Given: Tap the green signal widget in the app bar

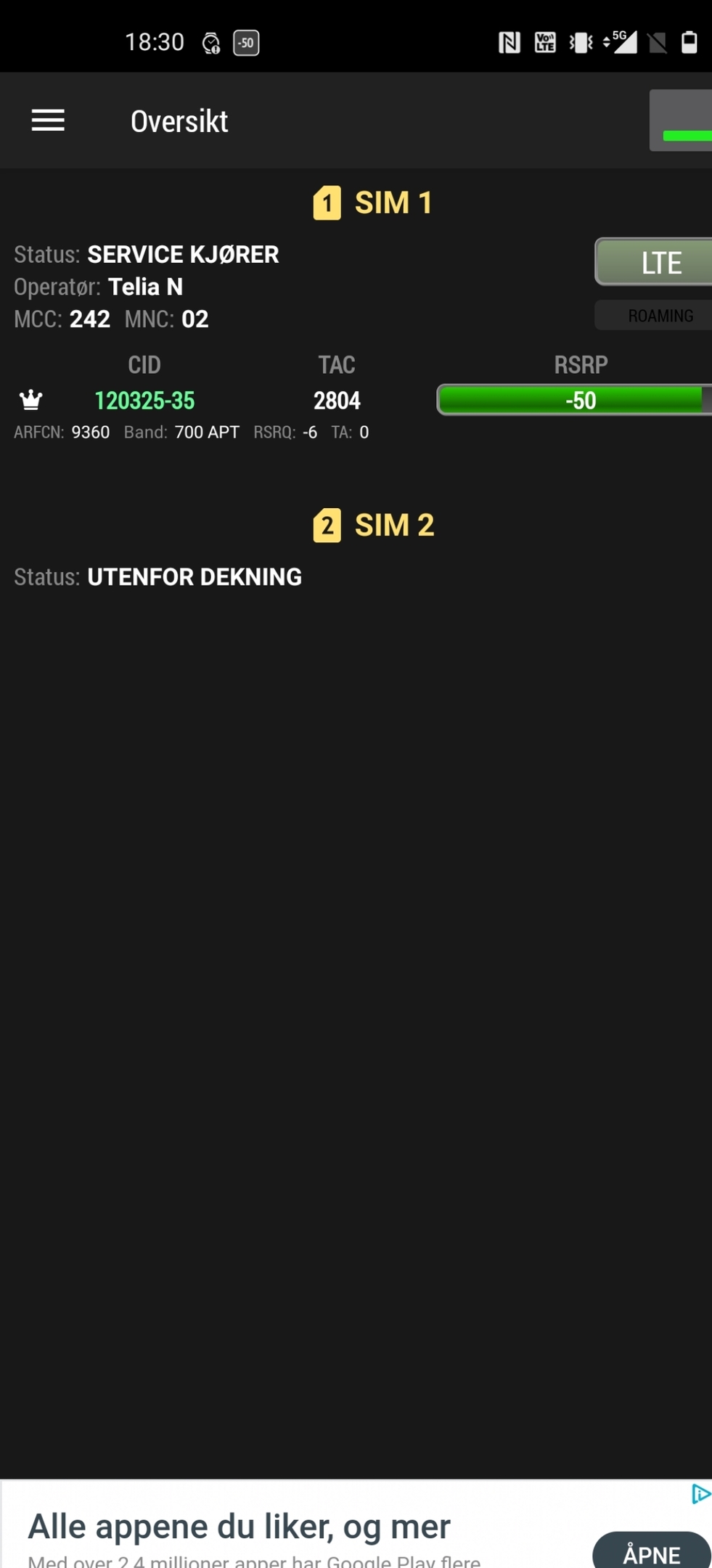Looking at the screenshot, I should (x=681, y=121).
